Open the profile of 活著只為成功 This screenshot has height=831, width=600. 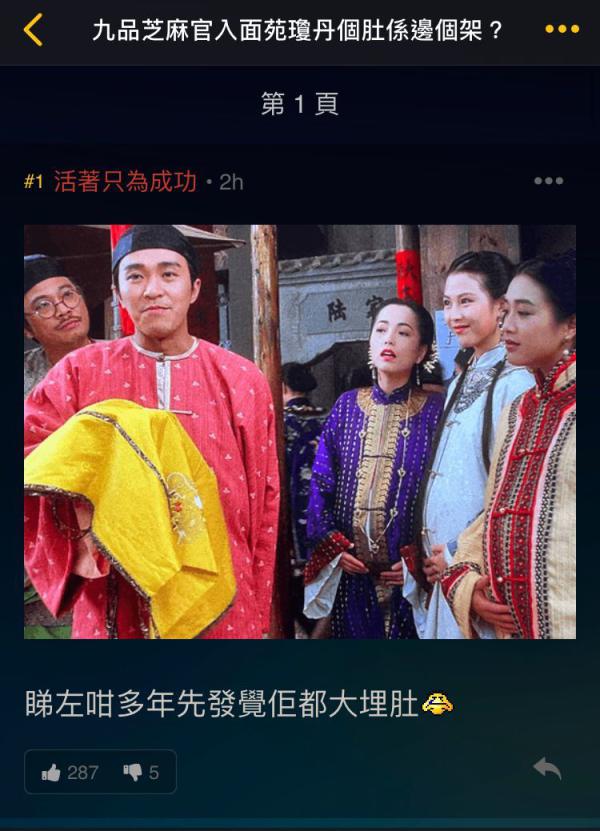tap(125, 181)
